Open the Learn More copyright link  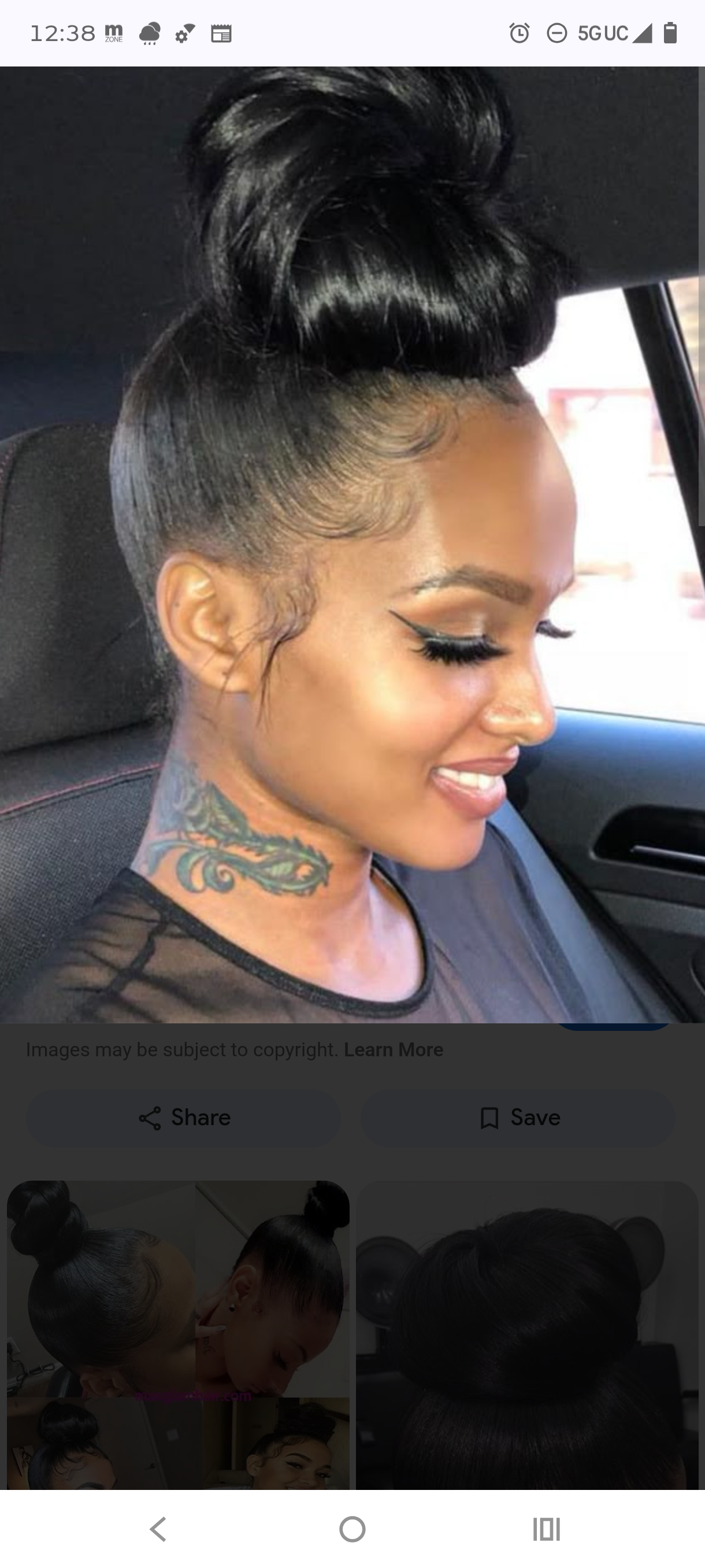click(393, 1050)
